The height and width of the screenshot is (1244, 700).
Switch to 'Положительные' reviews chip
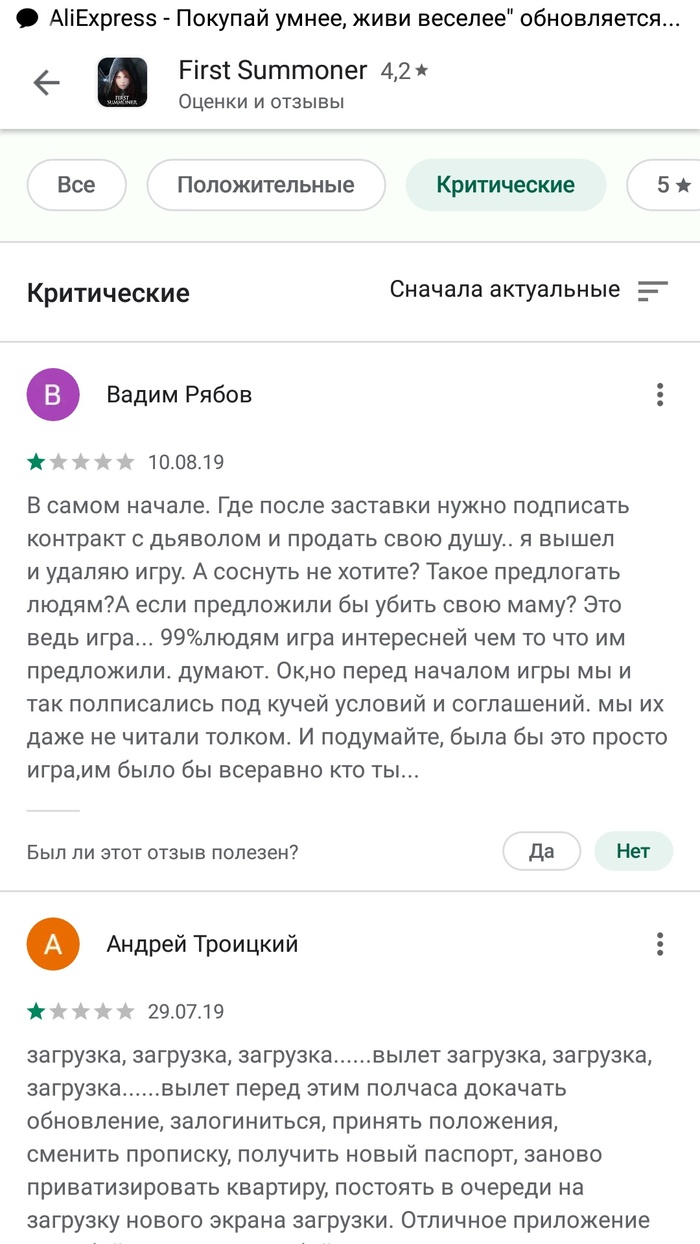[x=265, y=185]
